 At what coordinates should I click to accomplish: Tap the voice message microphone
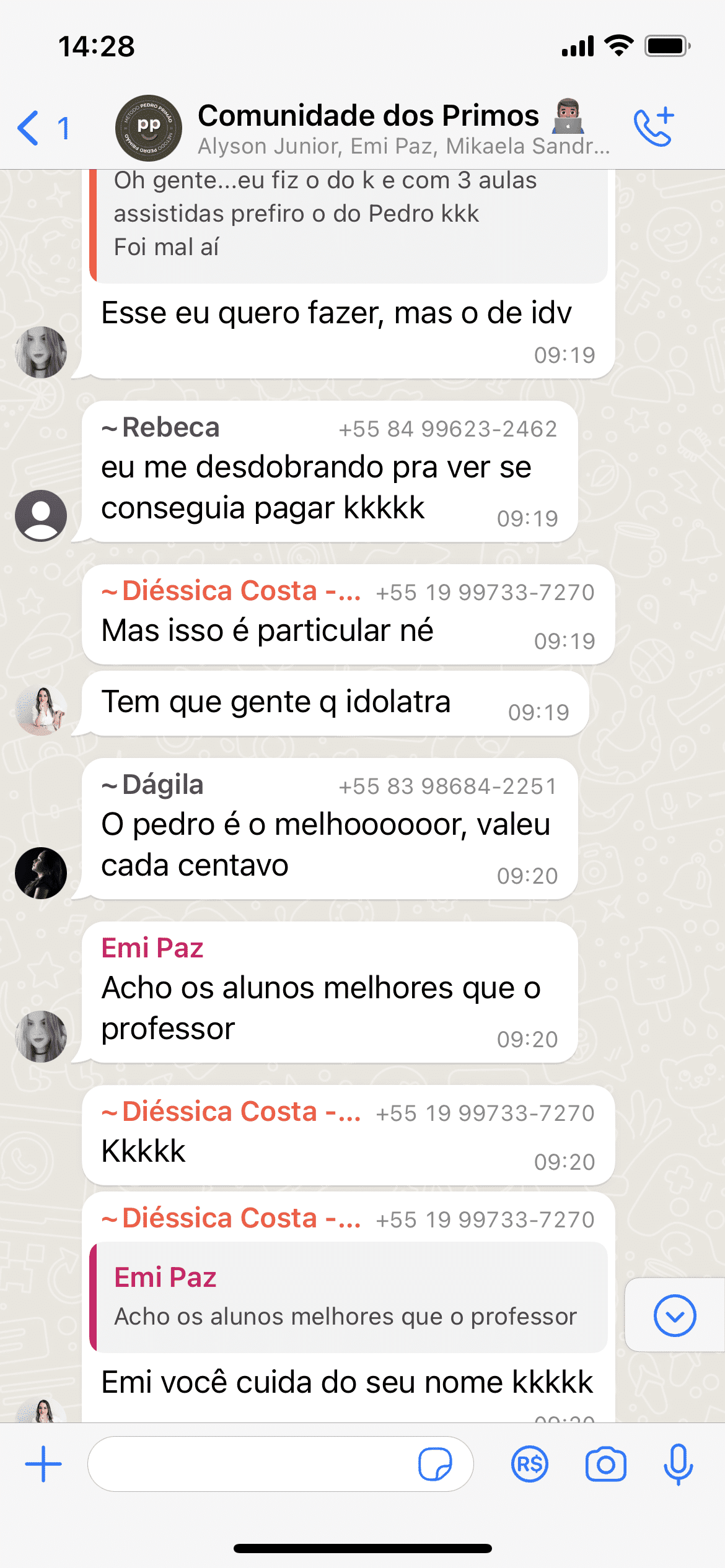point(679,1464)
